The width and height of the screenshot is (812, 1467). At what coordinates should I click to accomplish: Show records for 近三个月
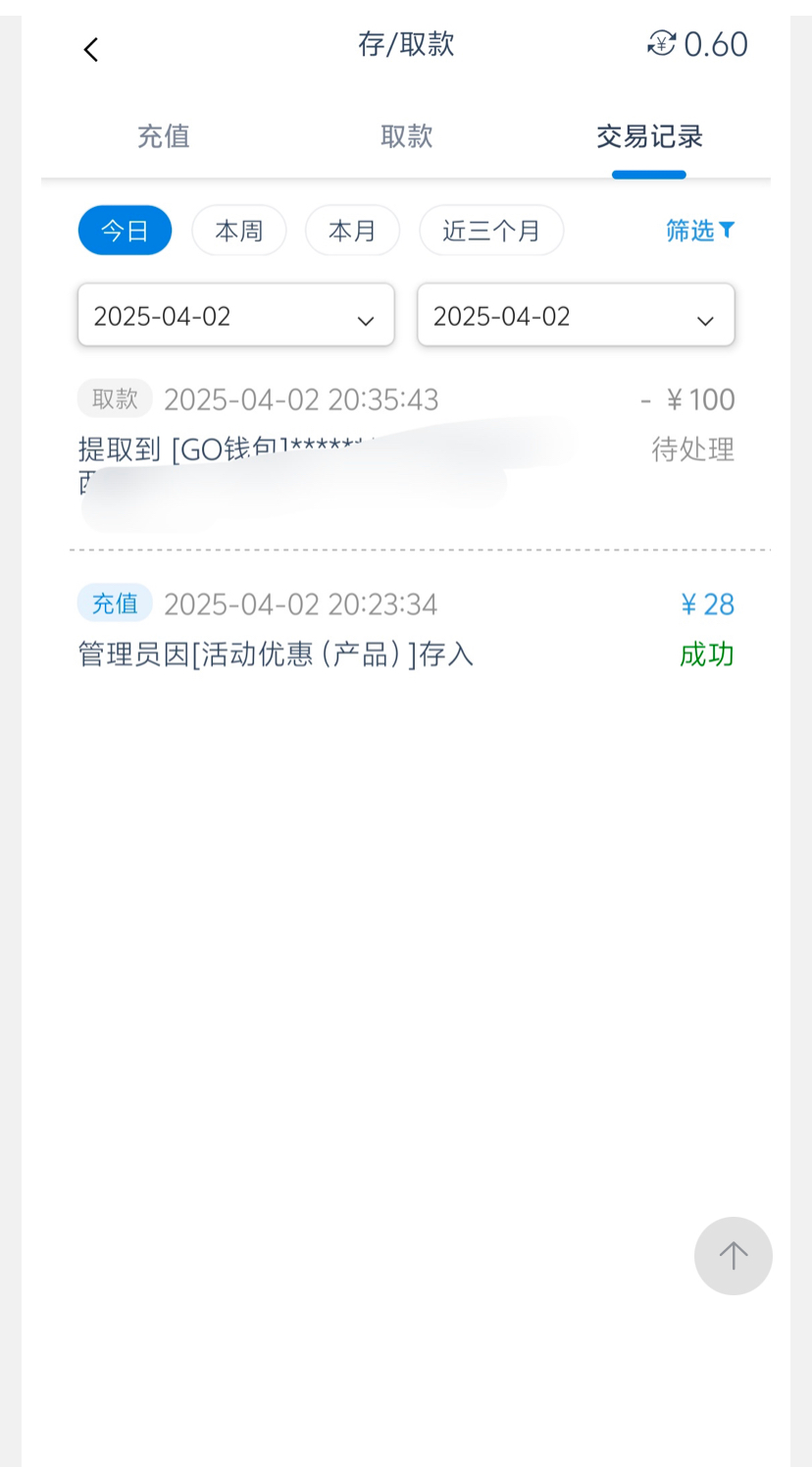(491, 231)
